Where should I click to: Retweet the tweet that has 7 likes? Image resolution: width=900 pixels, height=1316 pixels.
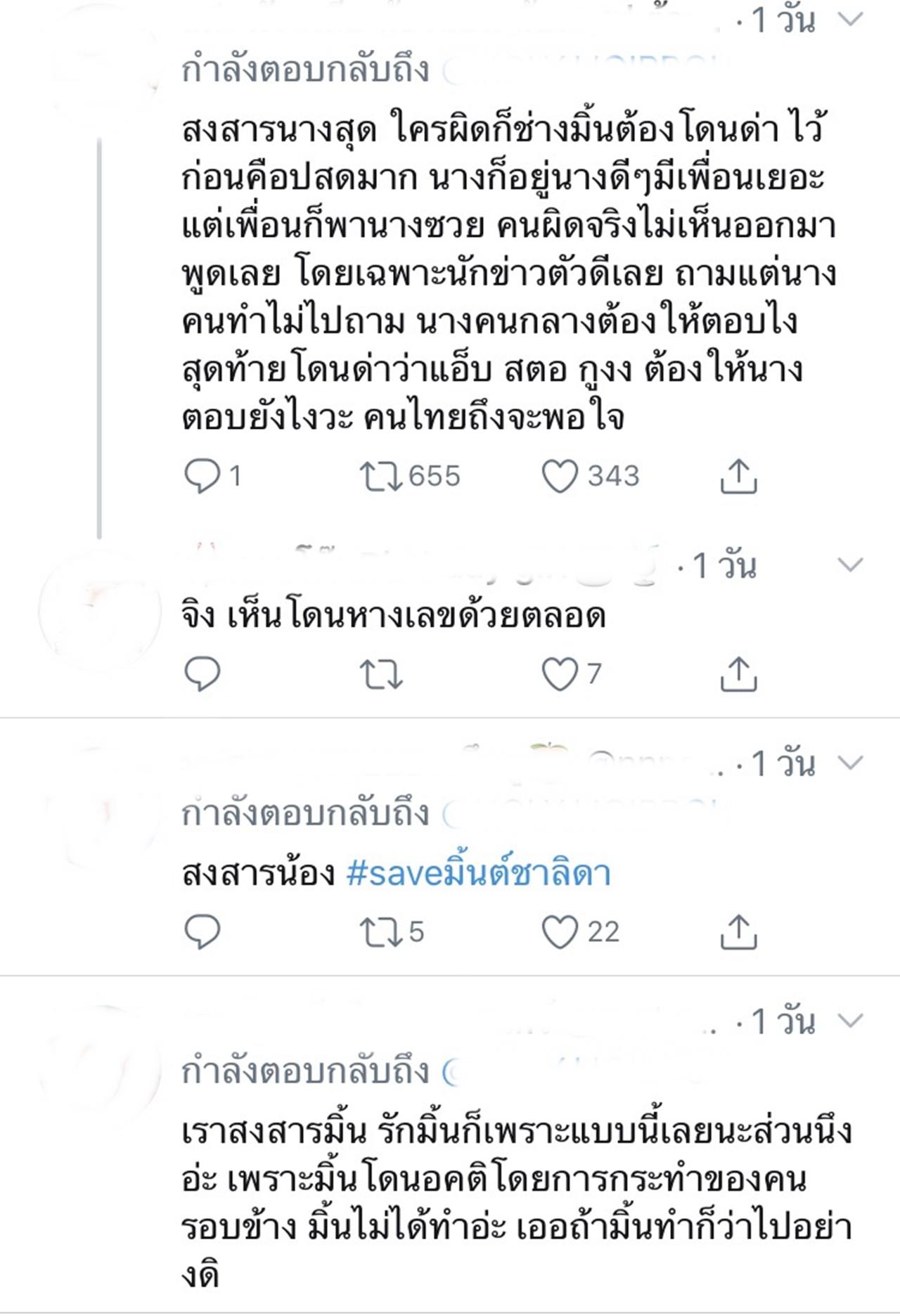(381, 673)
